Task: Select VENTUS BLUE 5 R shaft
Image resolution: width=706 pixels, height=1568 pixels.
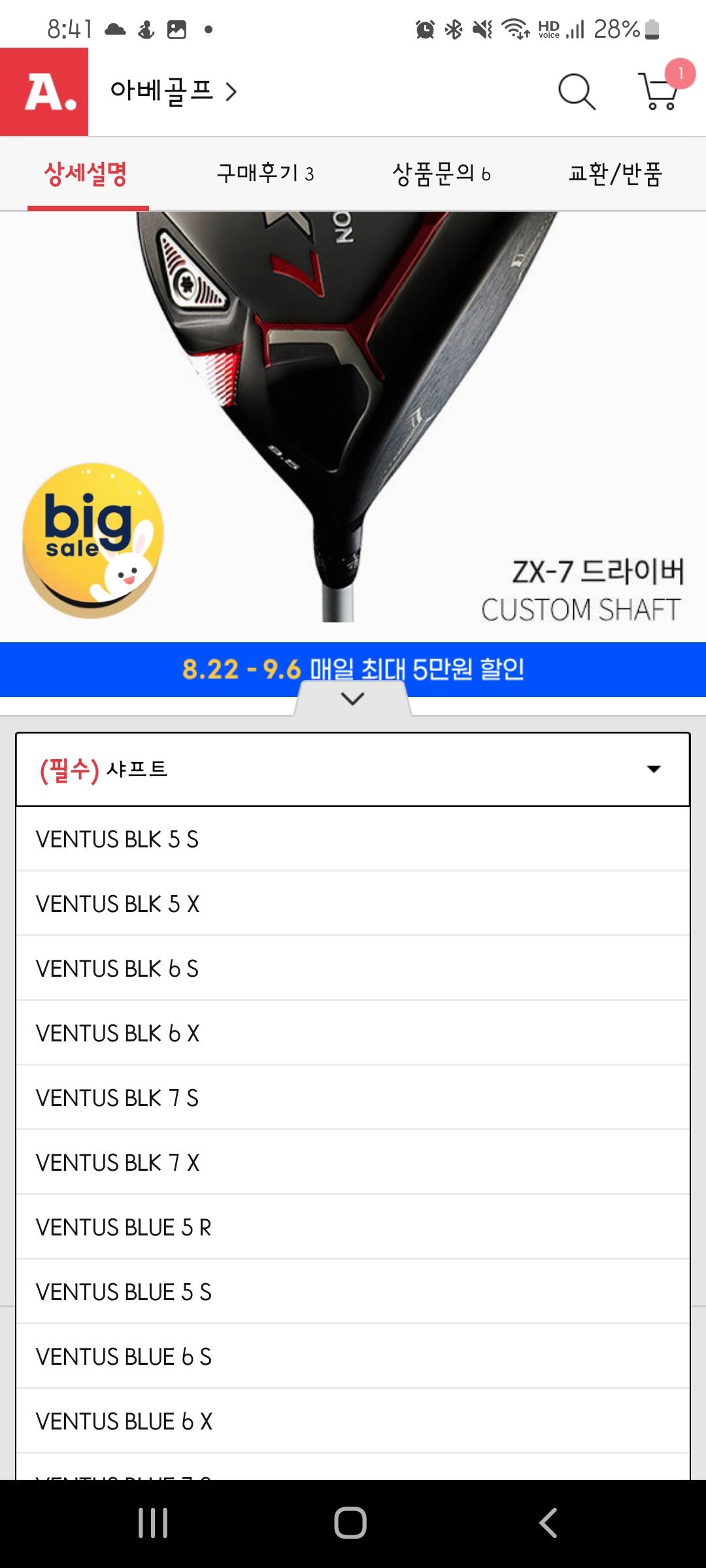Action: point(353,1228)
